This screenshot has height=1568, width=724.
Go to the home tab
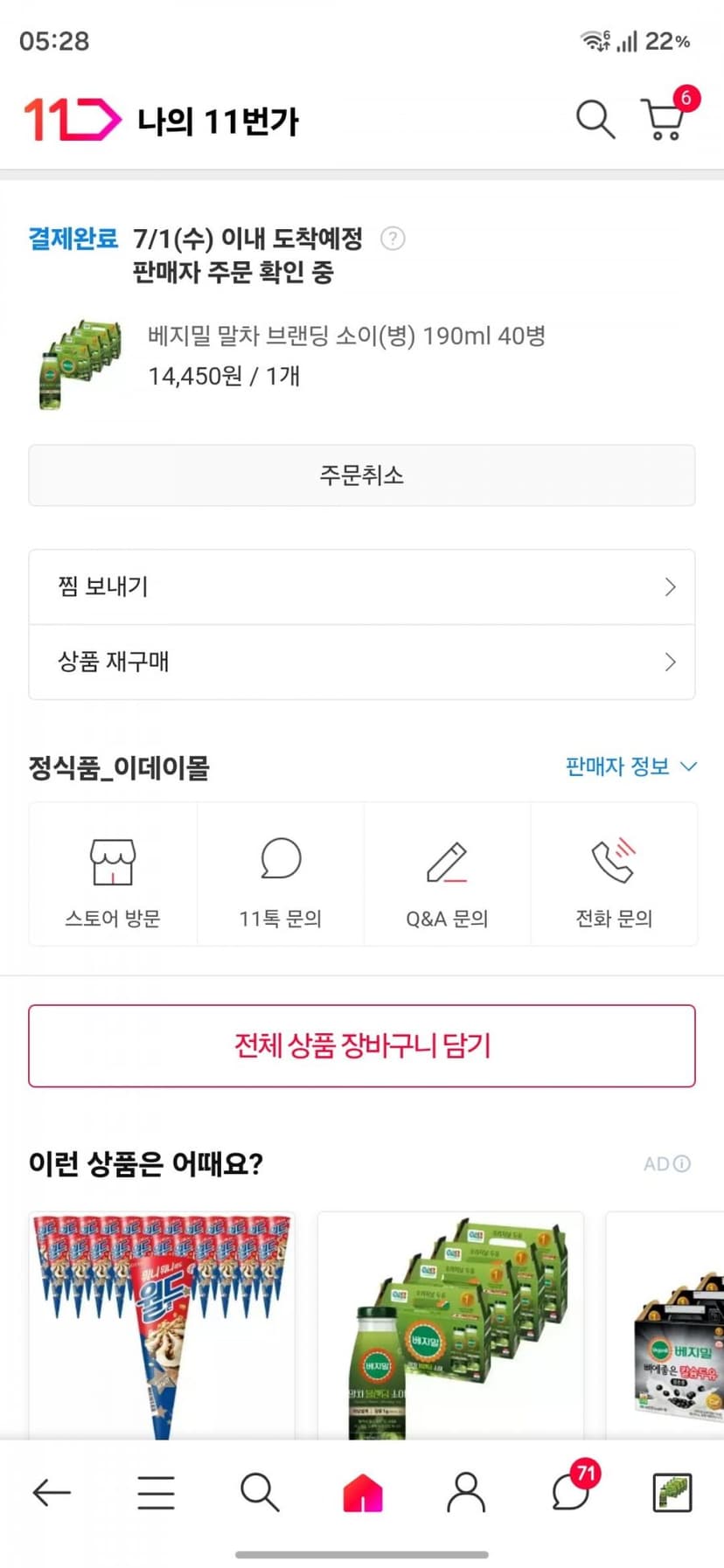tap(363, 1492)
